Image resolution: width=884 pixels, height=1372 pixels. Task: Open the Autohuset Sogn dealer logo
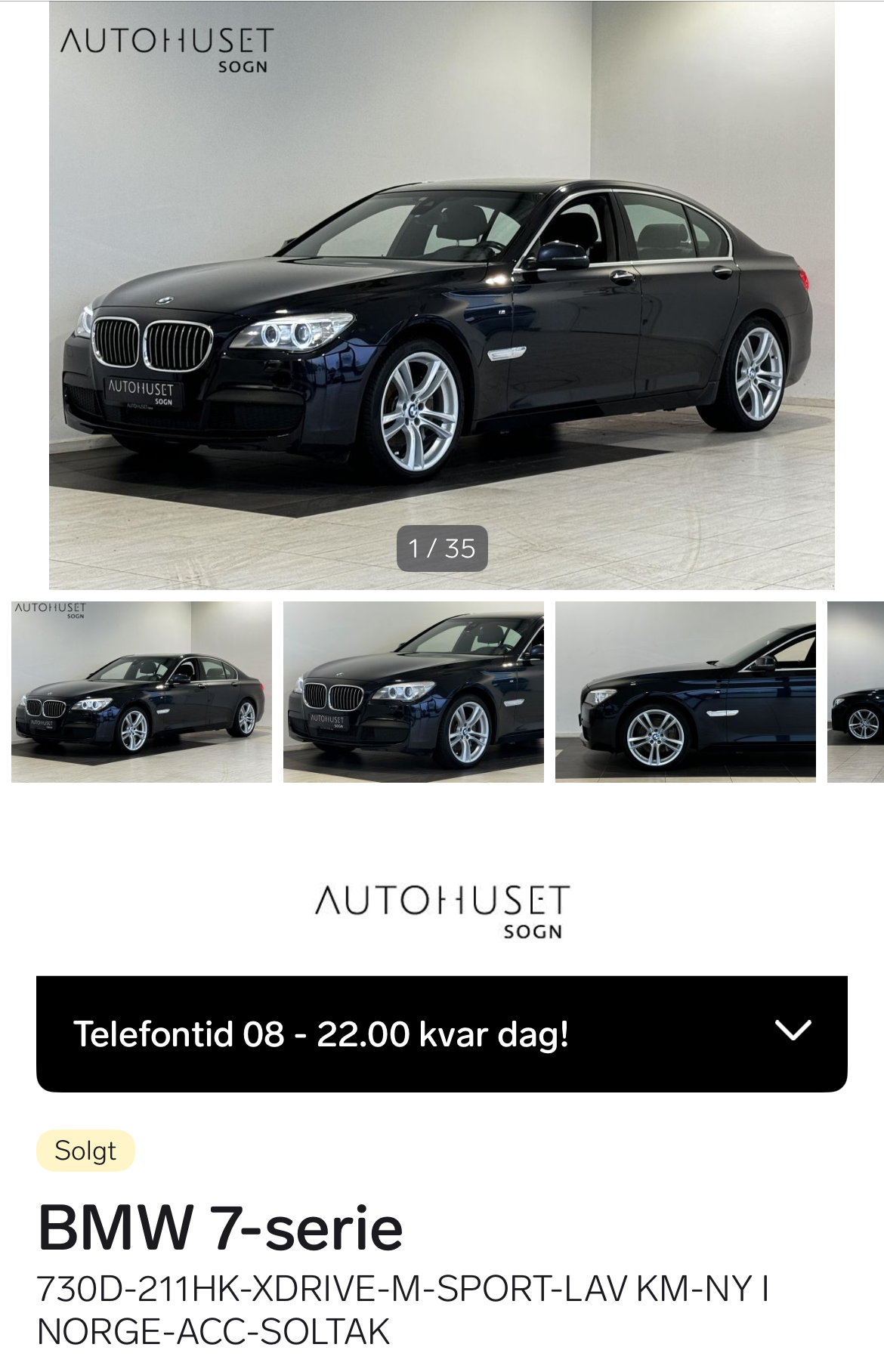coord(442,910)
